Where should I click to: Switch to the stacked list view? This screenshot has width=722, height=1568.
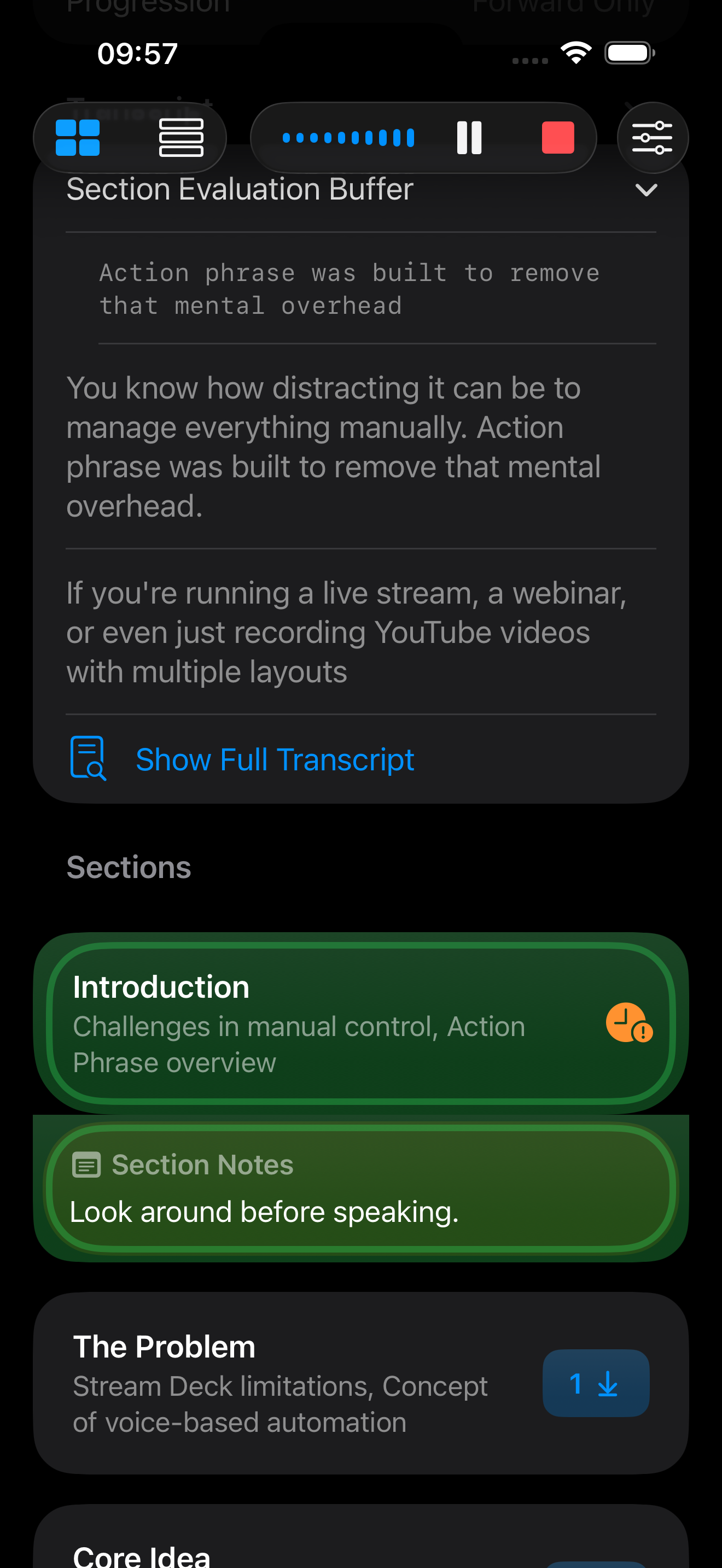pos(181,138)
